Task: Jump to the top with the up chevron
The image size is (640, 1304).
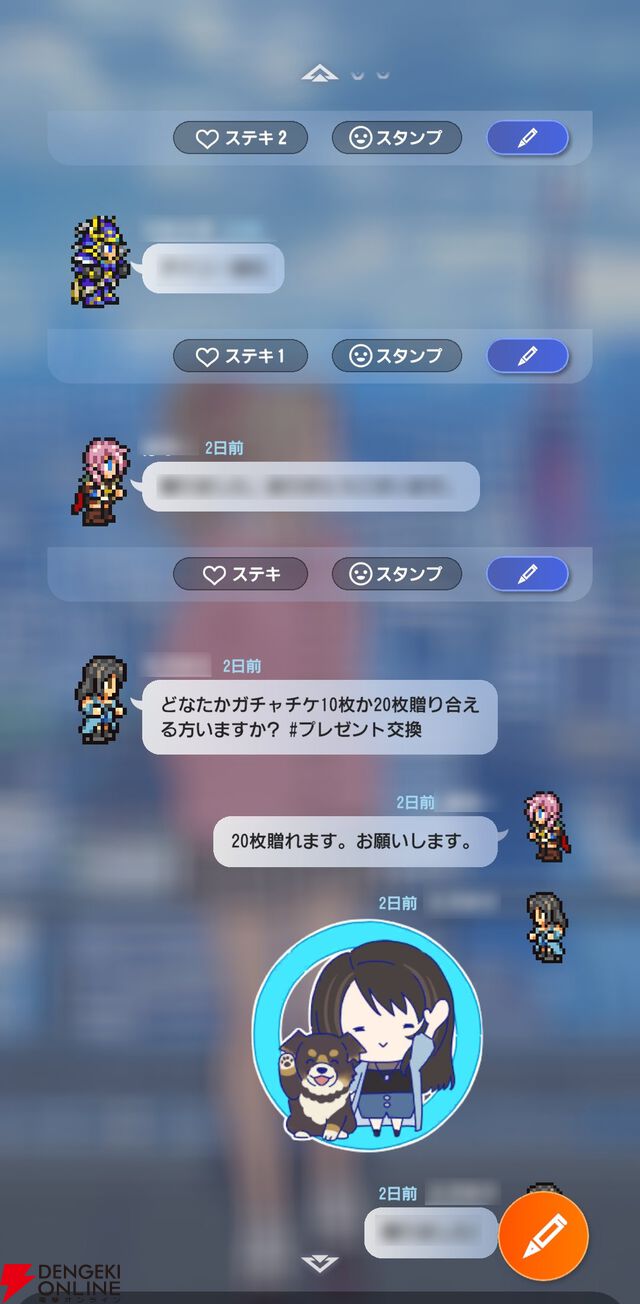Action: point(320,74)
